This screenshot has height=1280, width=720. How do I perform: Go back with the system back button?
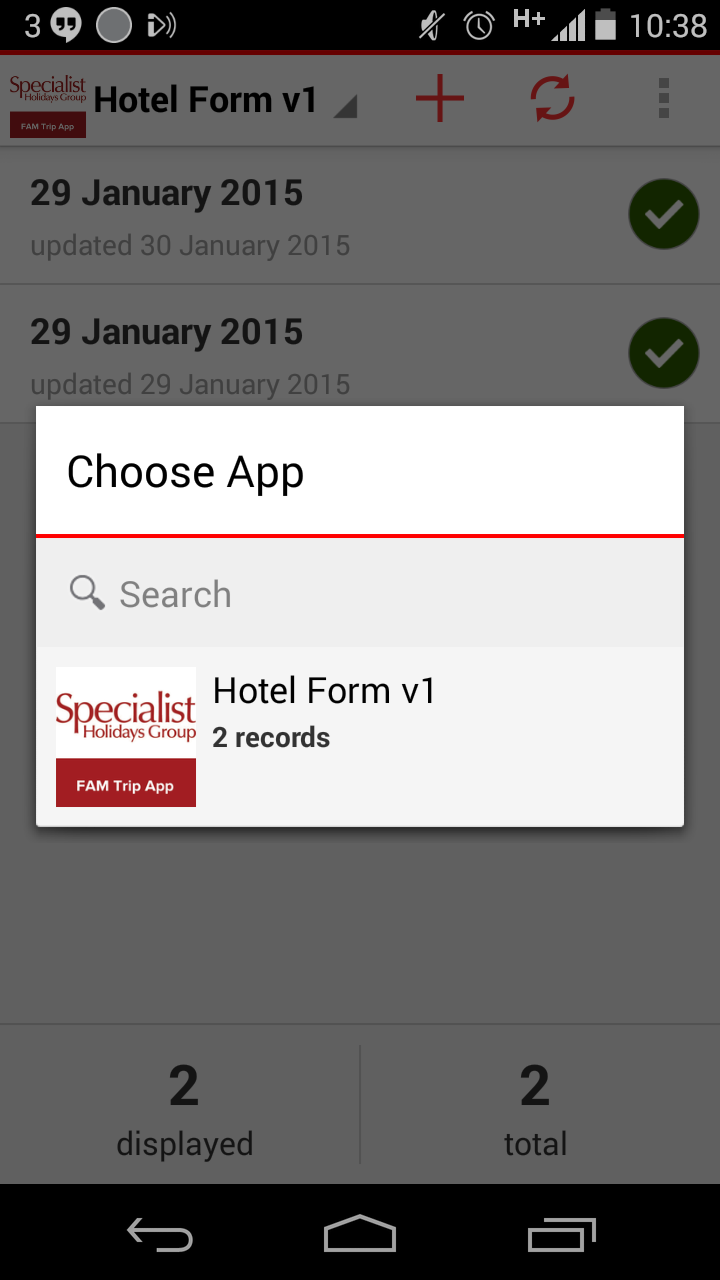point(160,1234)
